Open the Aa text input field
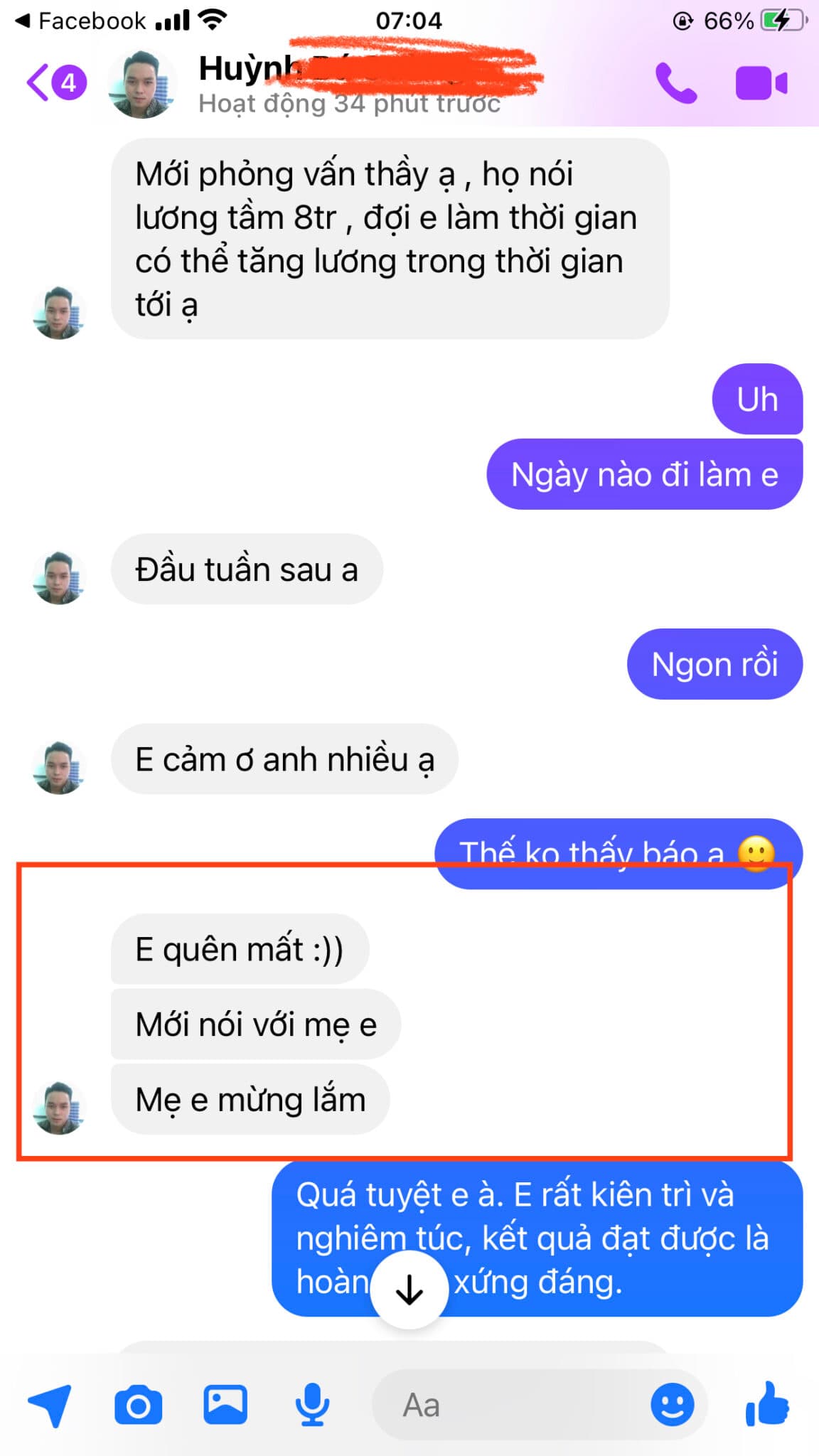The height and width of the screenshot is (1456, 819). [x=498, y=1404]
